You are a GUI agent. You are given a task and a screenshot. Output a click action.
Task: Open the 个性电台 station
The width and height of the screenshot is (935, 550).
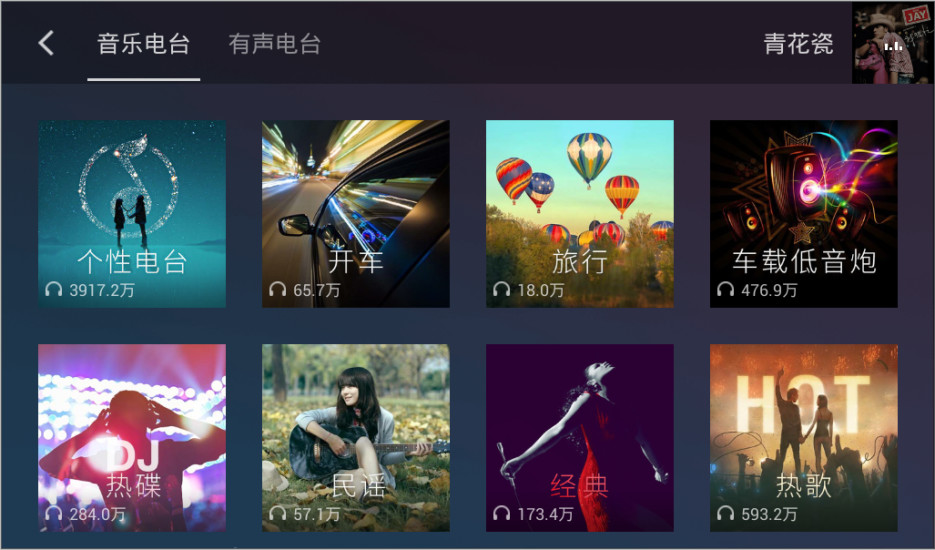click(x=132, y=214)
